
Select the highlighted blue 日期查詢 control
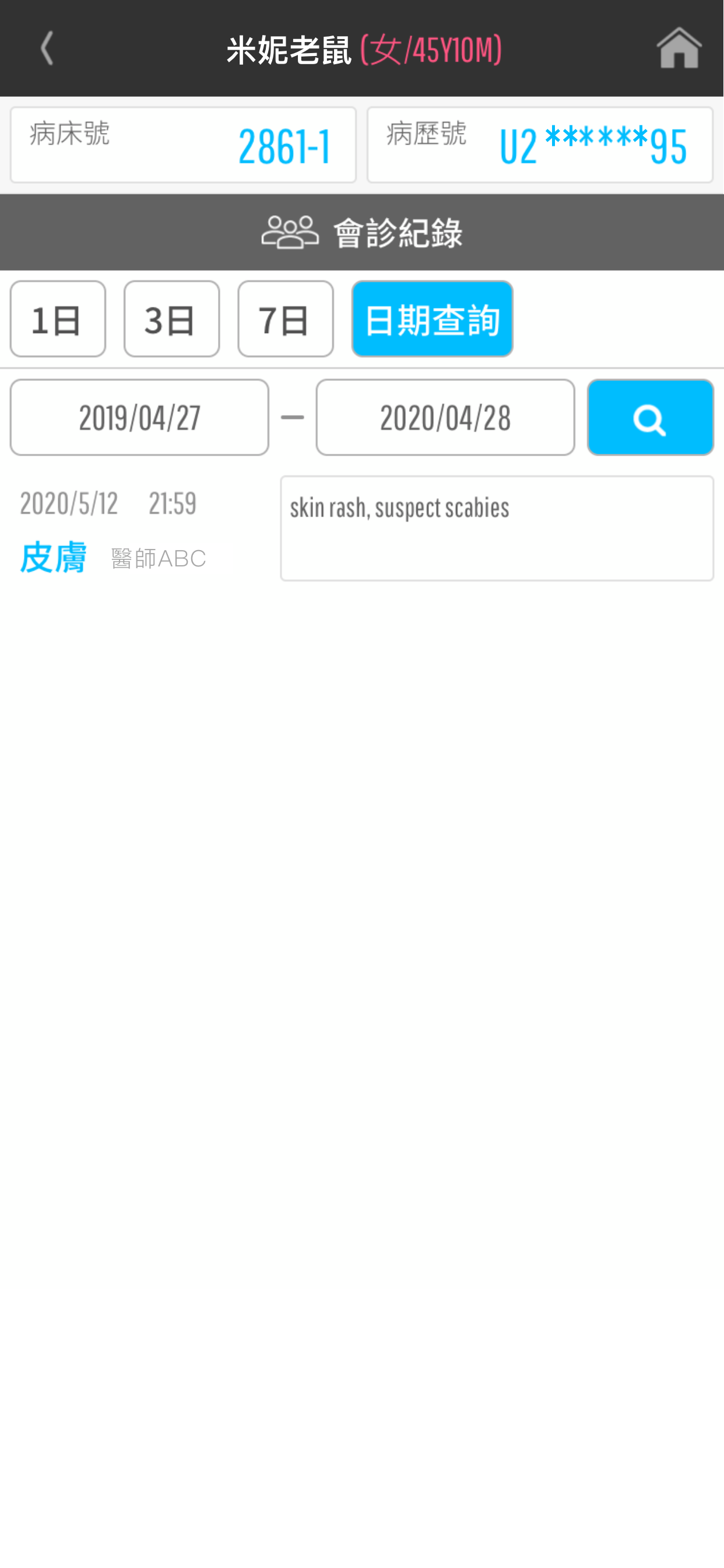tap(432, 319)
